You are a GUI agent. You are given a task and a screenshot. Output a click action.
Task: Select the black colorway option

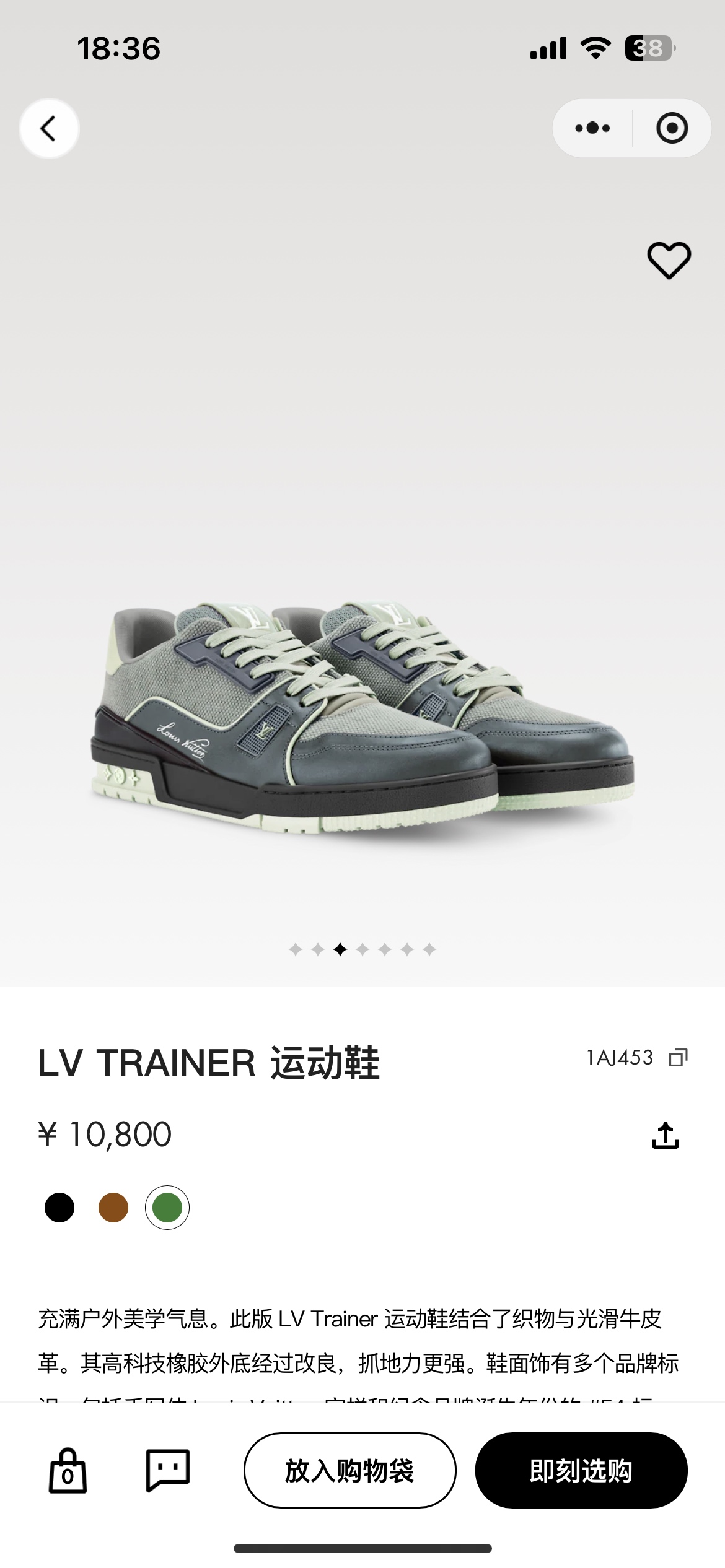tap(59, 1208)
